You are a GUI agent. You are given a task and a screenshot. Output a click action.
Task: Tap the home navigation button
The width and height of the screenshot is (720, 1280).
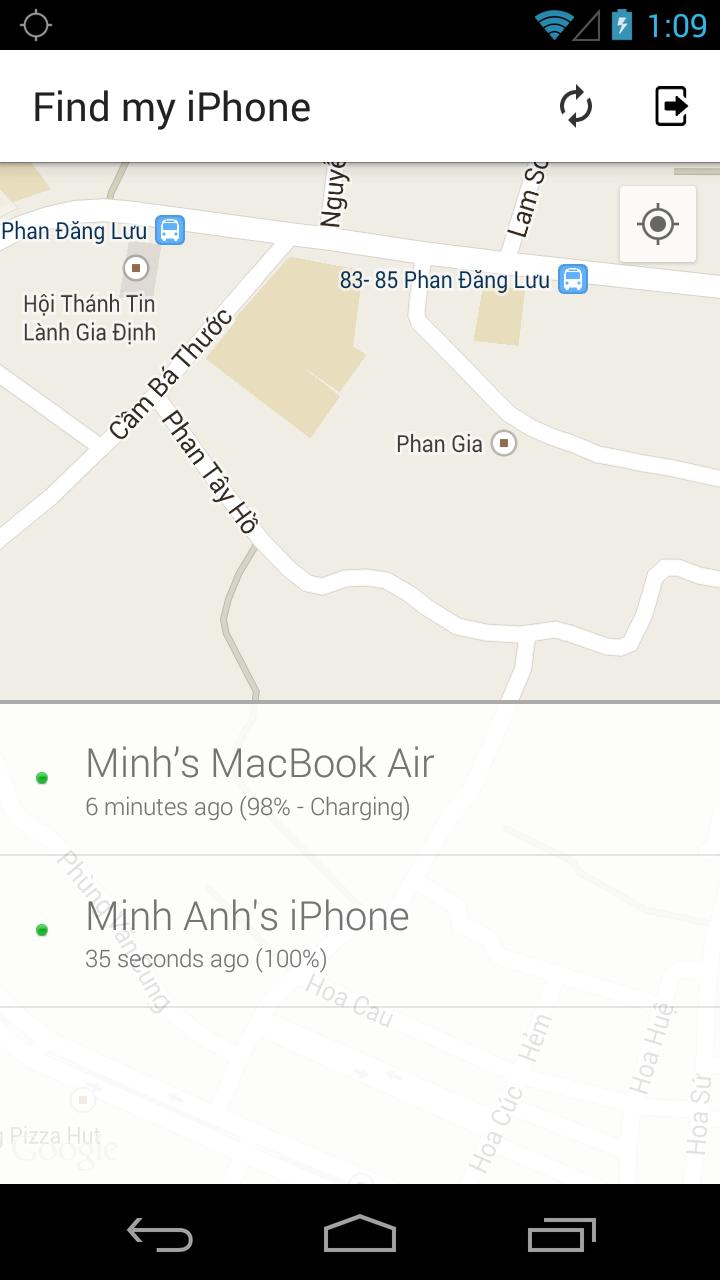(360, 1234)
